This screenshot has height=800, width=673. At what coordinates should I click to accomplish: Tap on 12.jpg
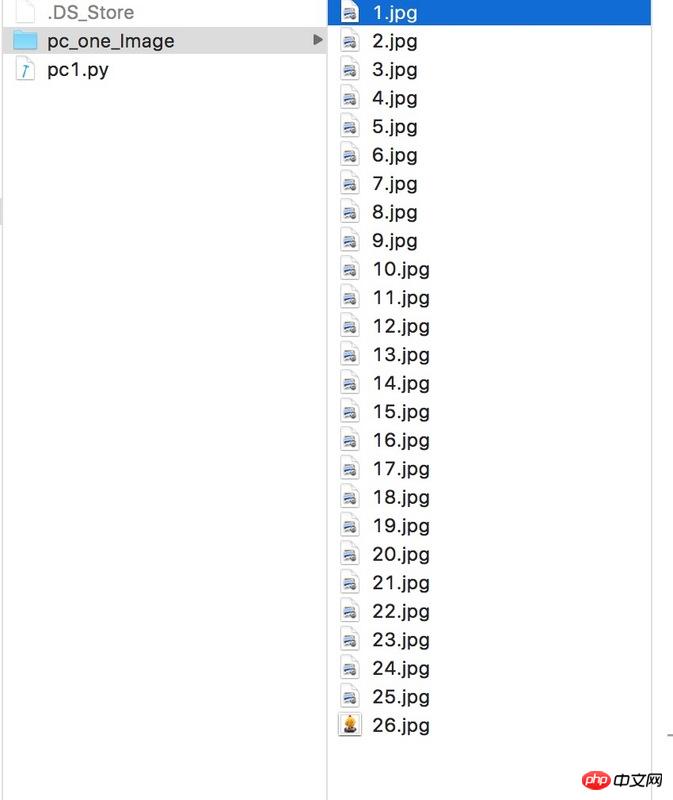pyautogui.click(x=400, y=326)
